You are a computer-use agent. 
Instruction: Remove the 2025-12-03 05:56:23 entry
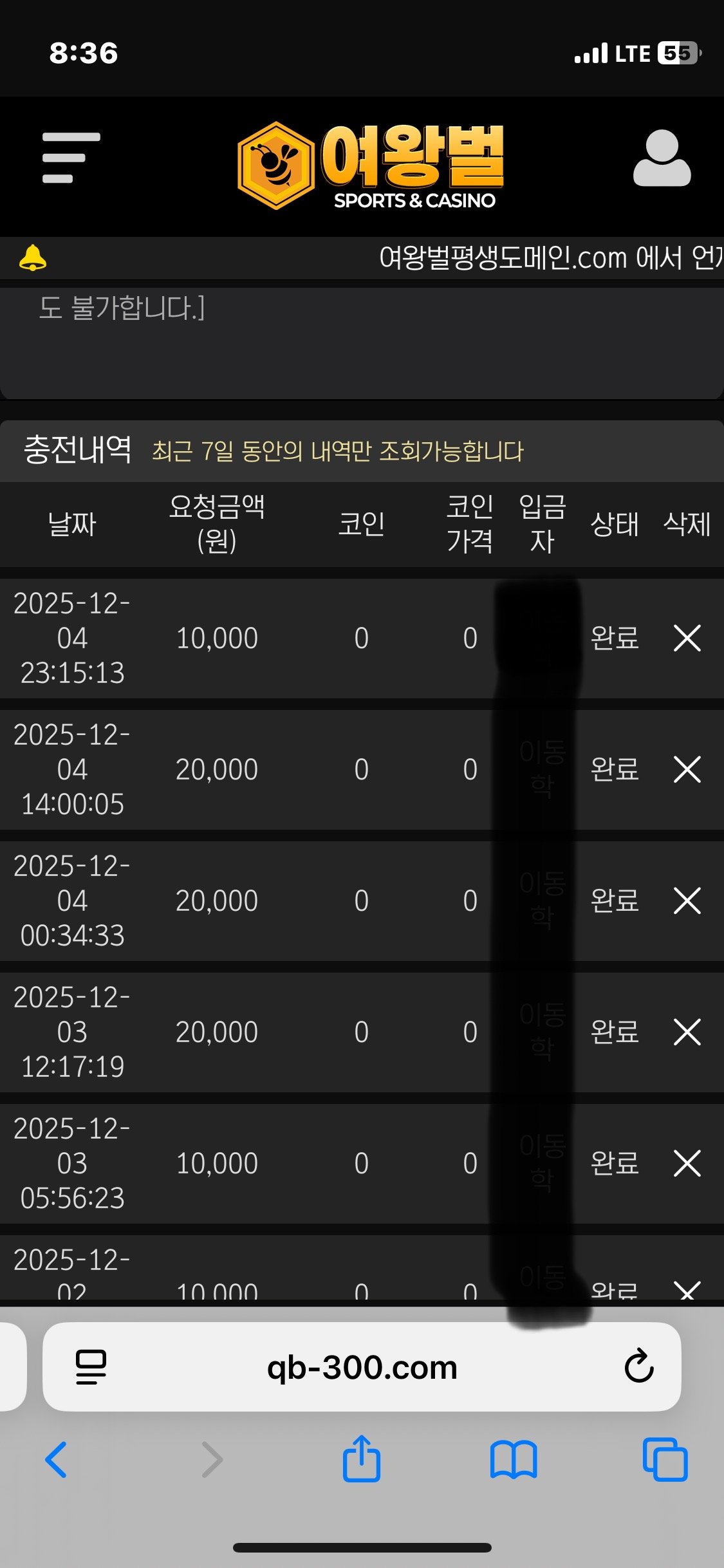click(687, 1163)
